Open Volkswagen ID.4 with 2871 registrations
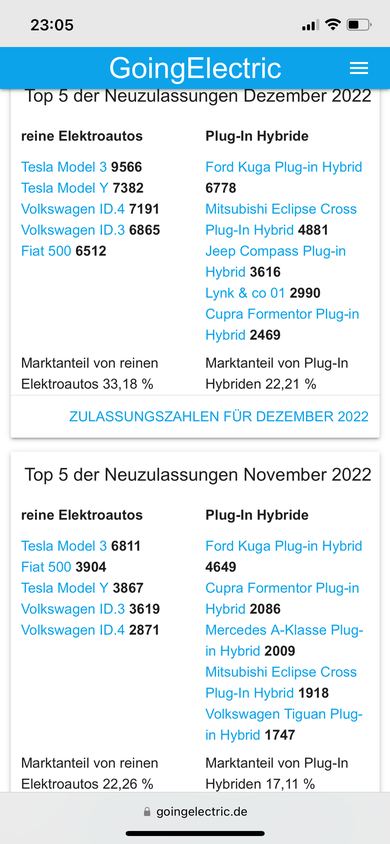This screenshot has height=844, width=390. [x=73, y=630]
